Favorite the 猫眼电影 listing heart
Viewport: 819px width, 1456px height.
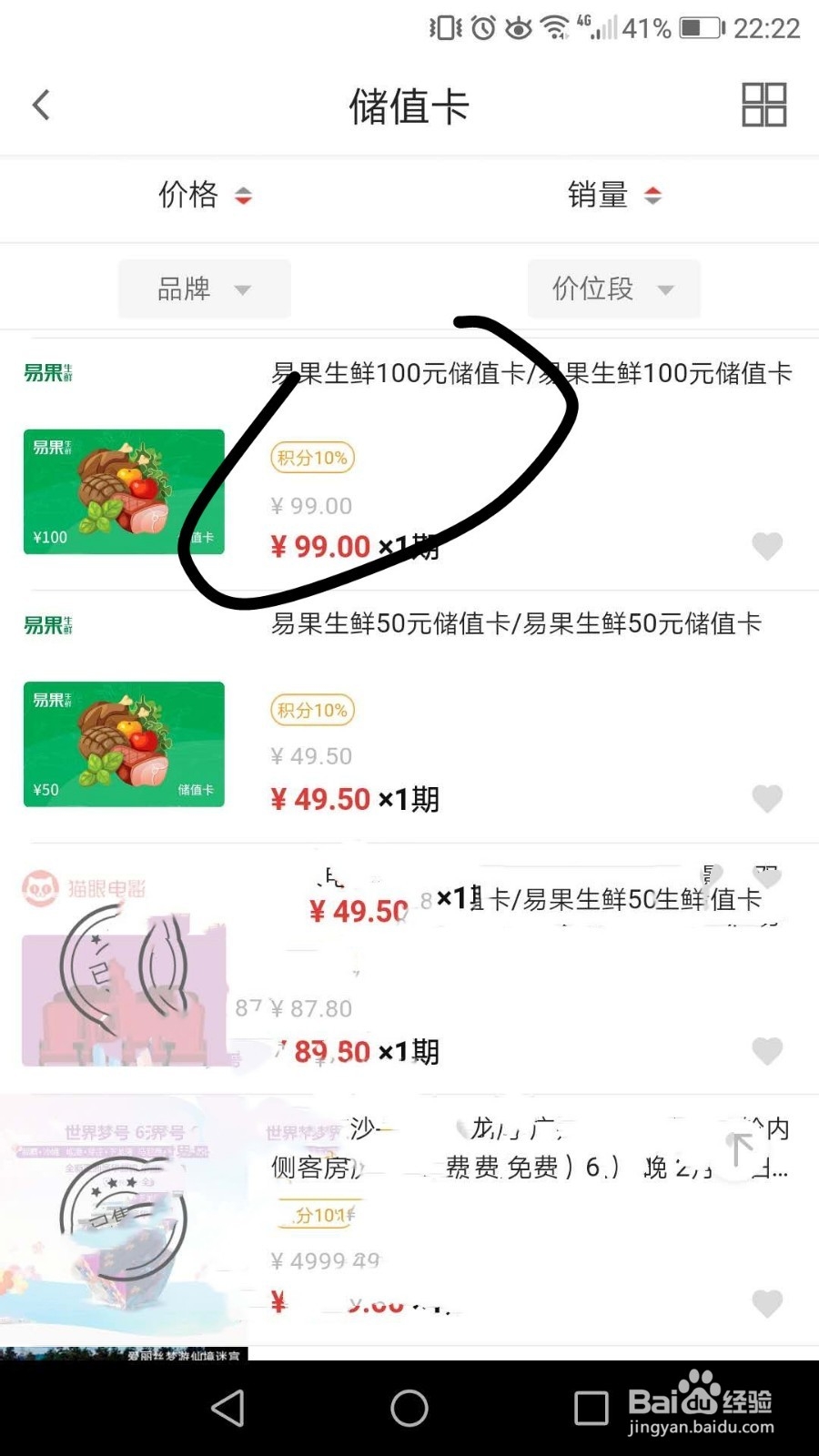(769, 1051)
